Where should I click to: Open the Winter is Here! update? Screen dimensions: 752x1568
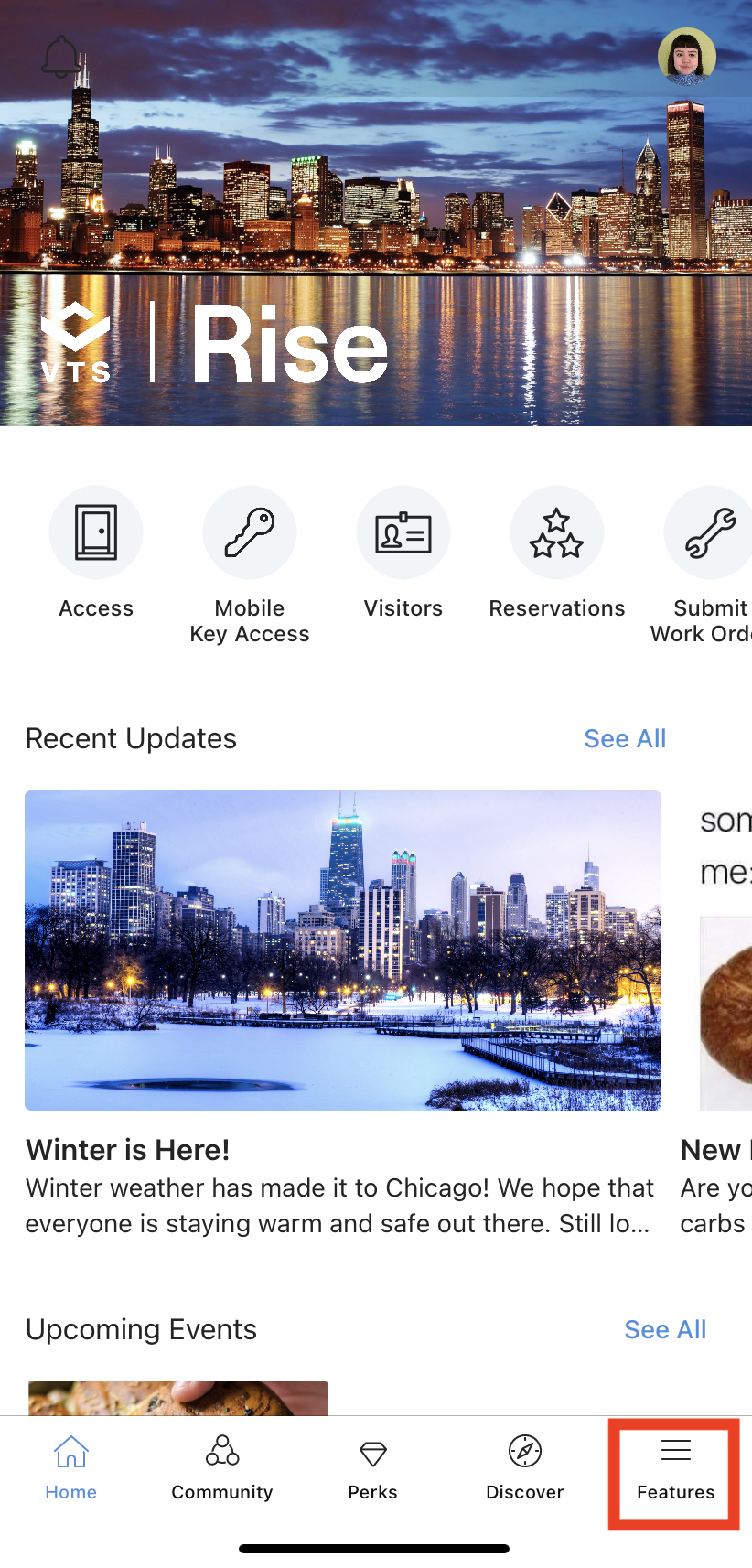[343, 950]
